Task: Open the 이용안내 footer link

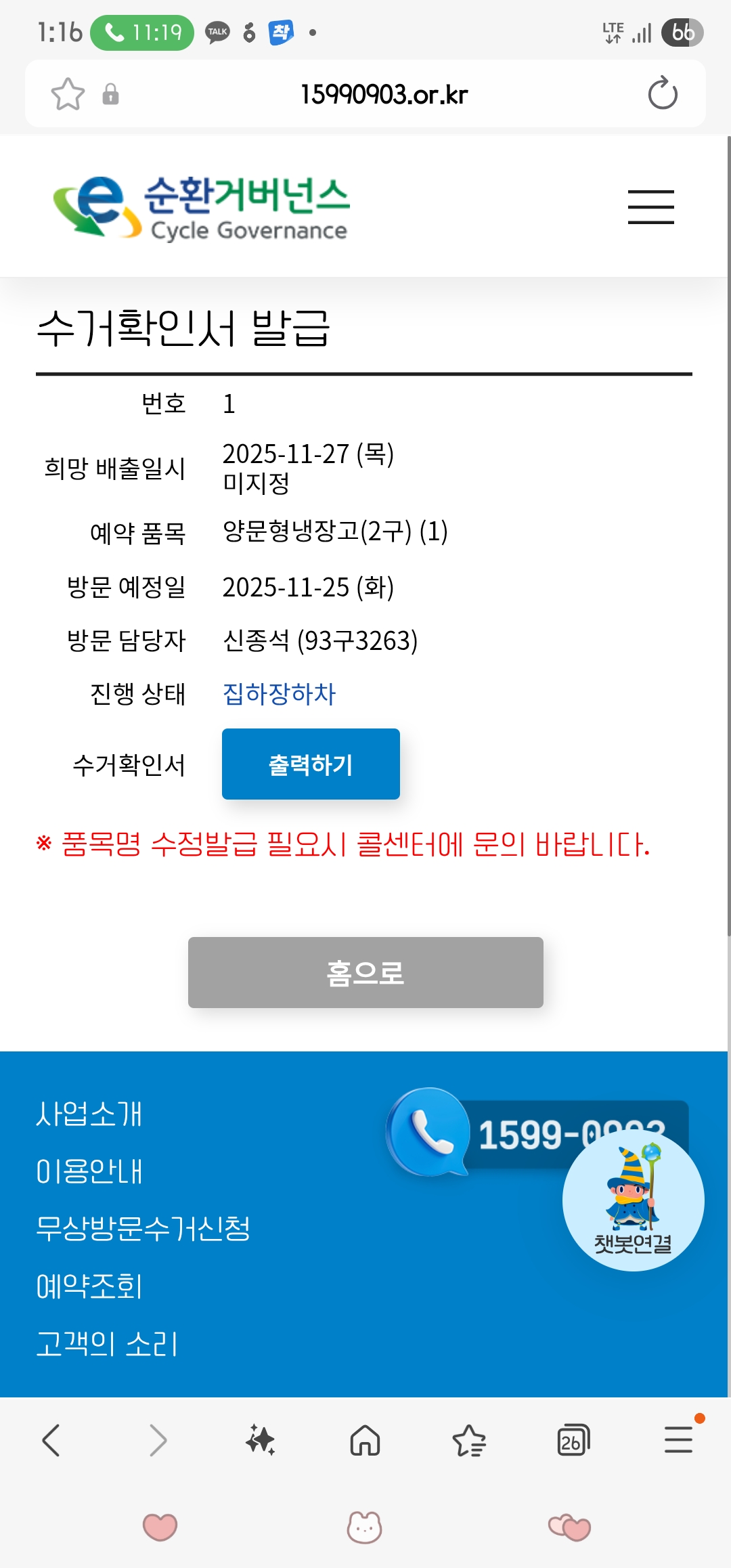Action: click(89, 1171)
